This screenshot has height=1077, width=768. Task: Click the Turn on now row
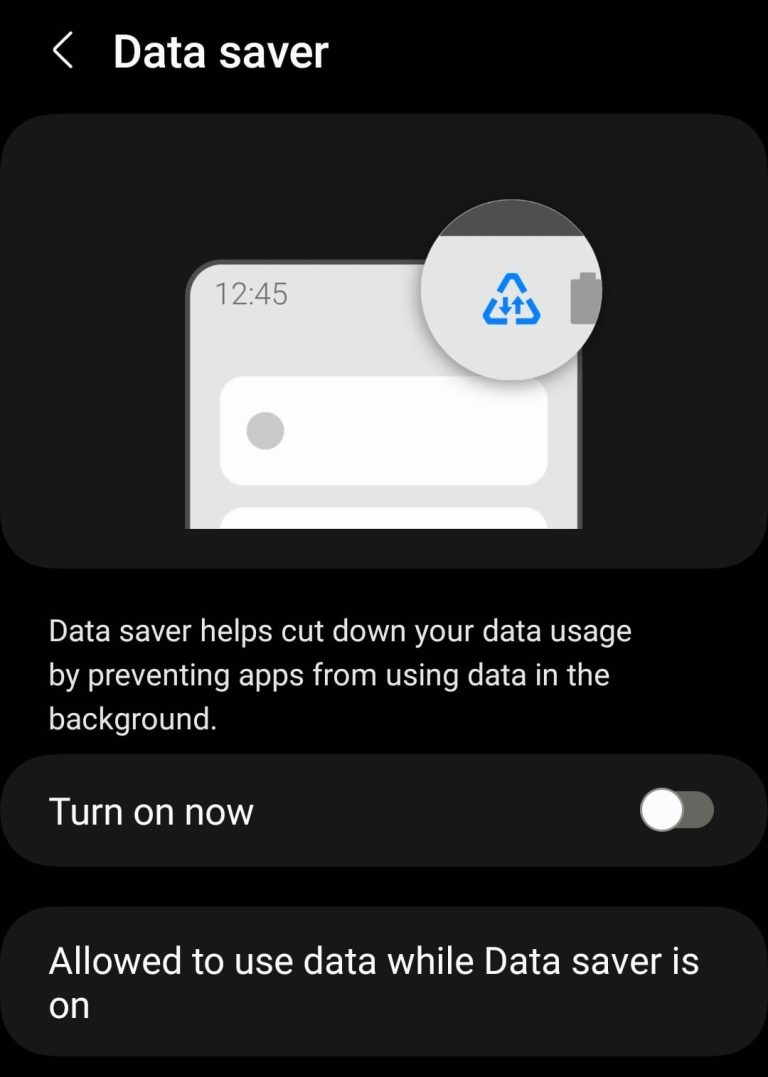[300, 810]
